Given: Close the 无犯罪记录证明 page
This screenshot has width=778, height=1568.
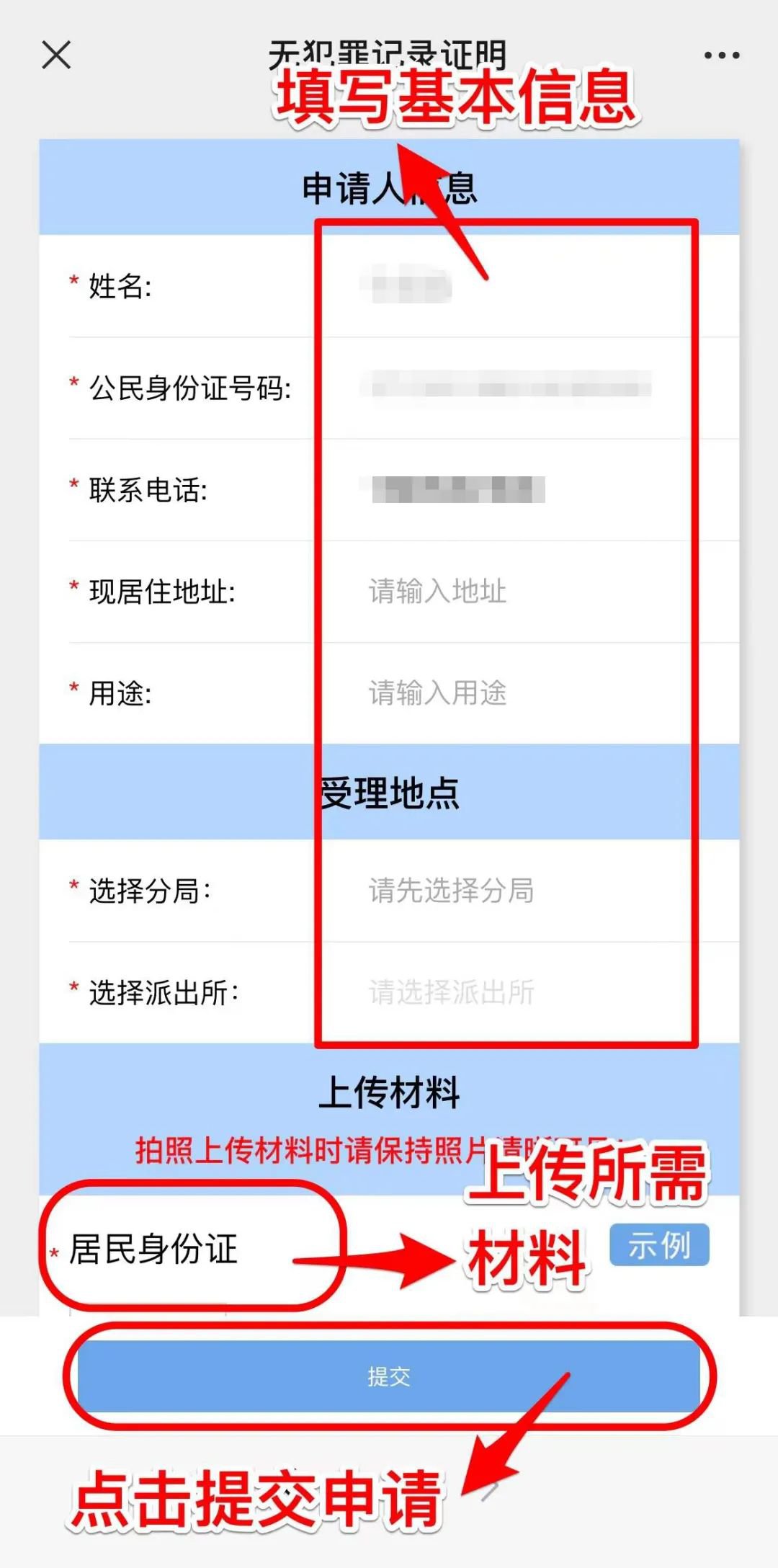Looking at the screenshot, I should 56,55.
